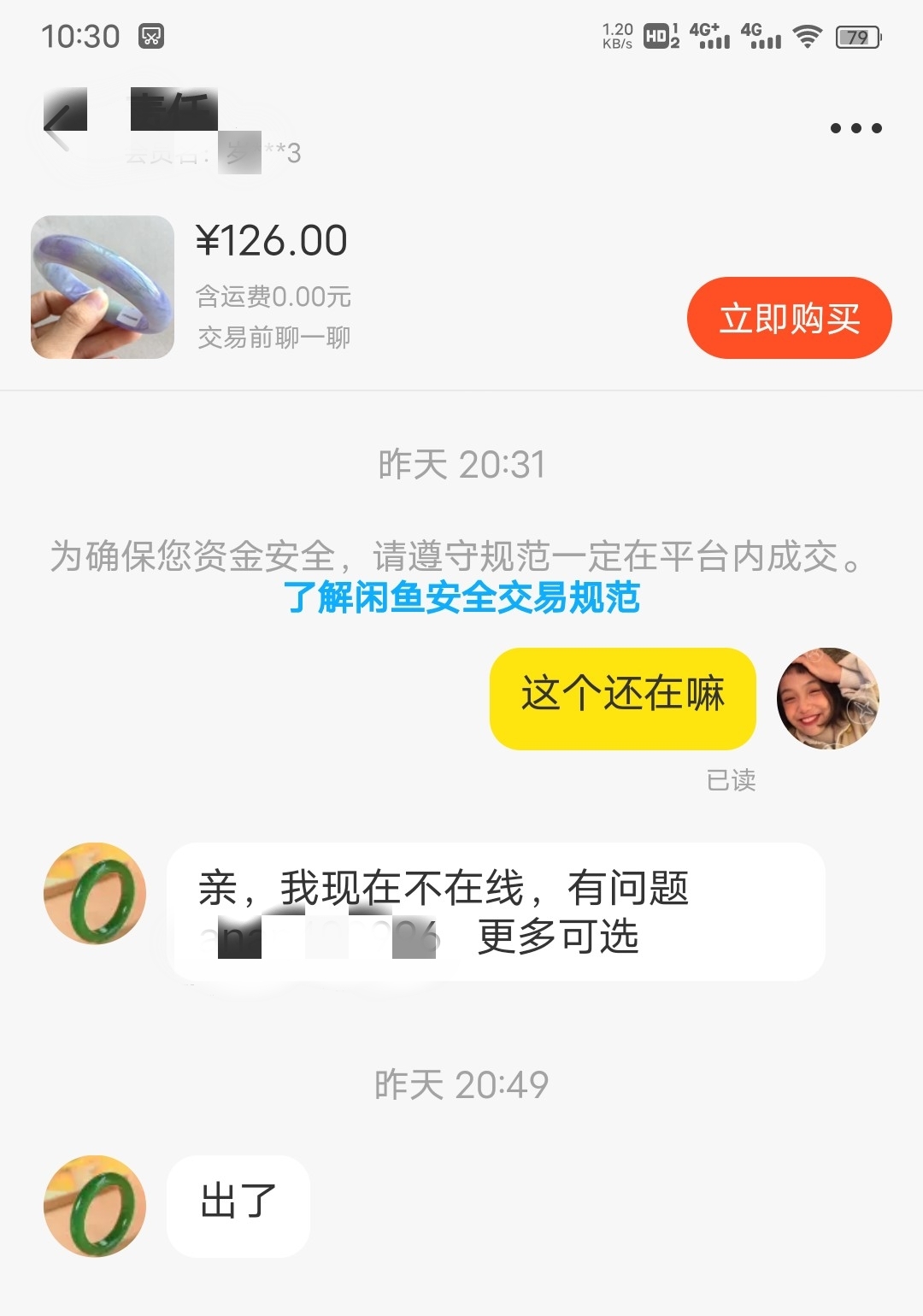This screenshot has height=1316, width=923.
Task: Tap the 含运费0.00元 shipping text
Action: point(274,297)
